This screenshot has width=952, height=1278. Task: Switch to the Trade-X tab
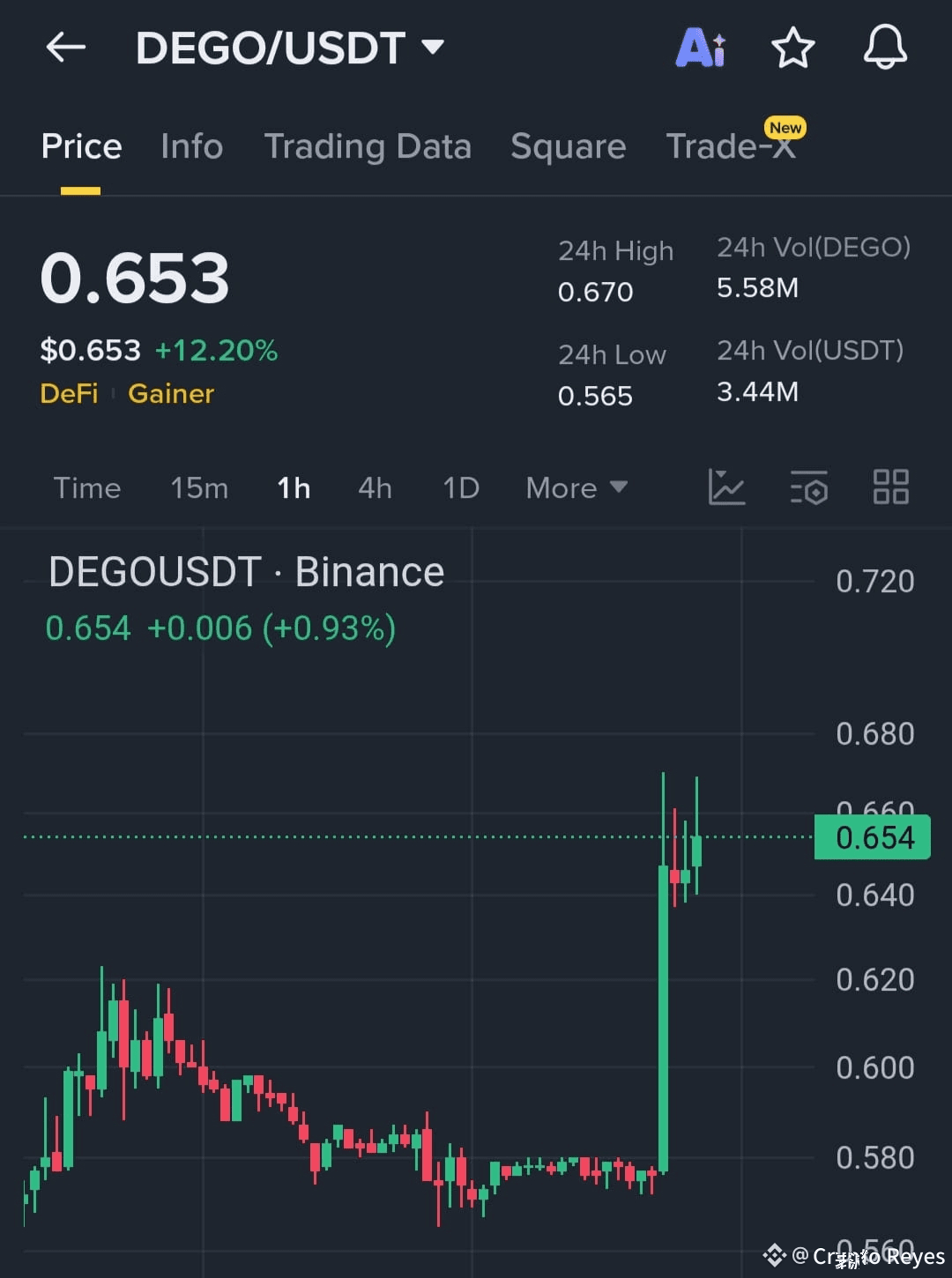(732, 146)
